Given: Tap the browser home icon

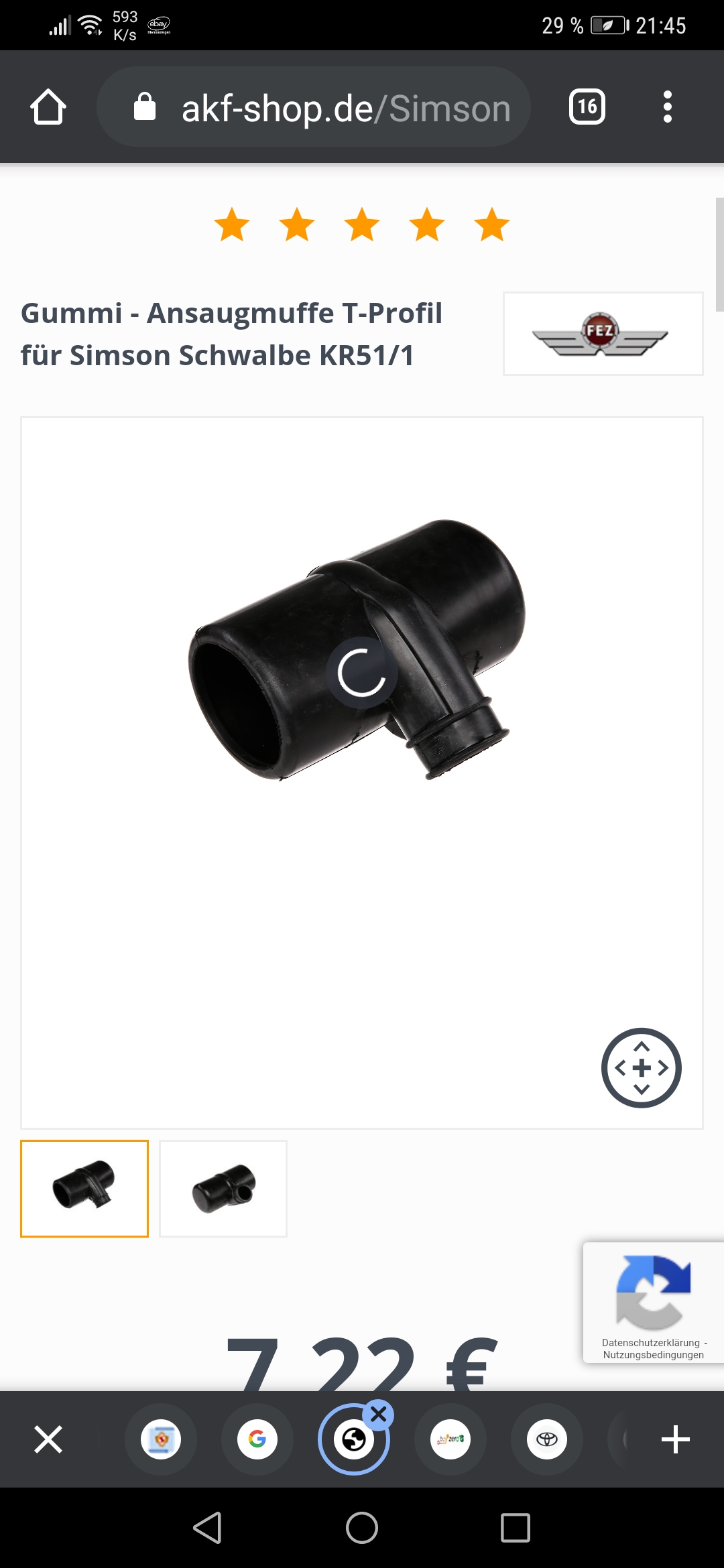Looking at the screenshot, I should (48, 107).
